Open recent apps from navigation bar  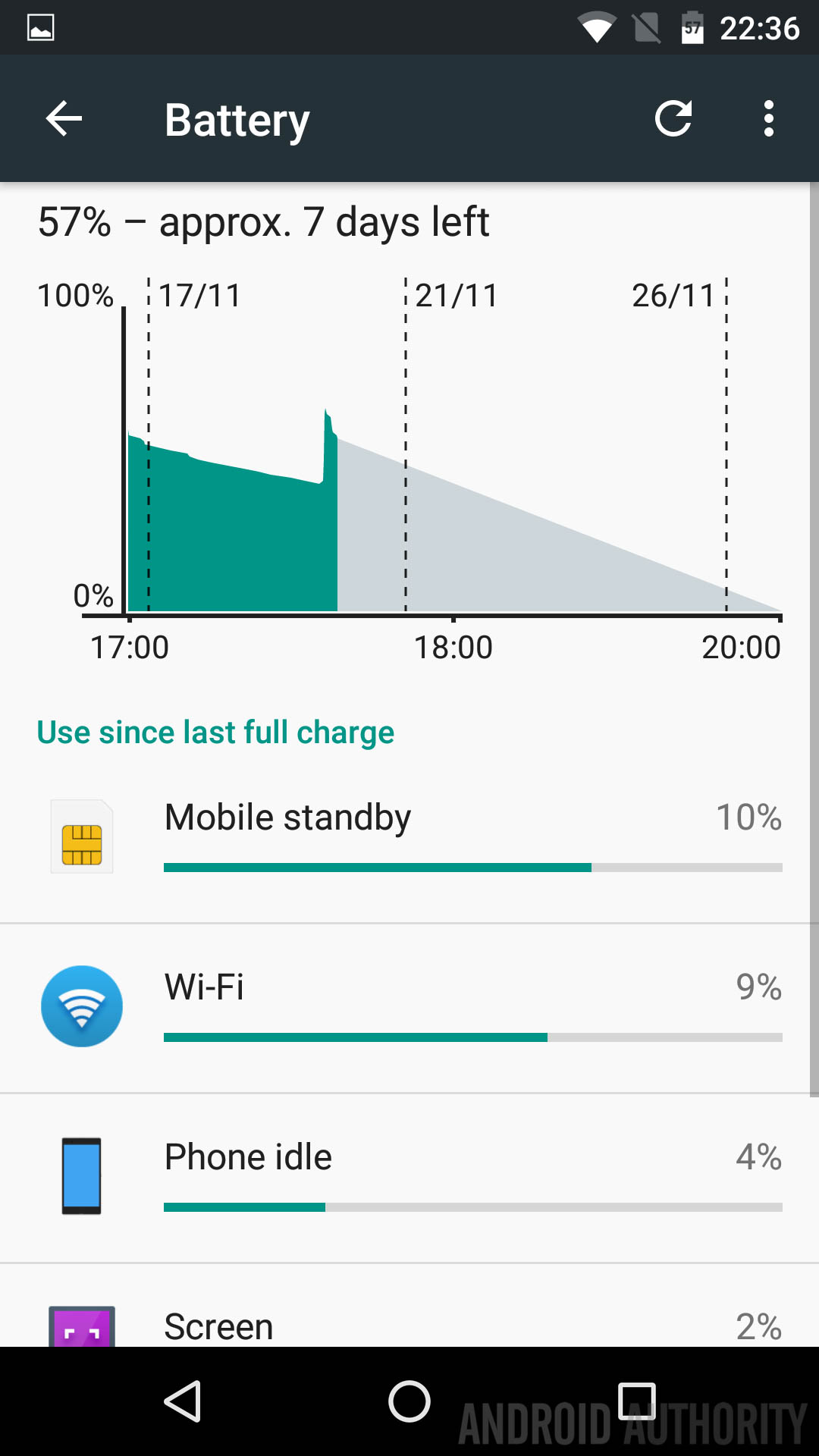point(636,1401)
